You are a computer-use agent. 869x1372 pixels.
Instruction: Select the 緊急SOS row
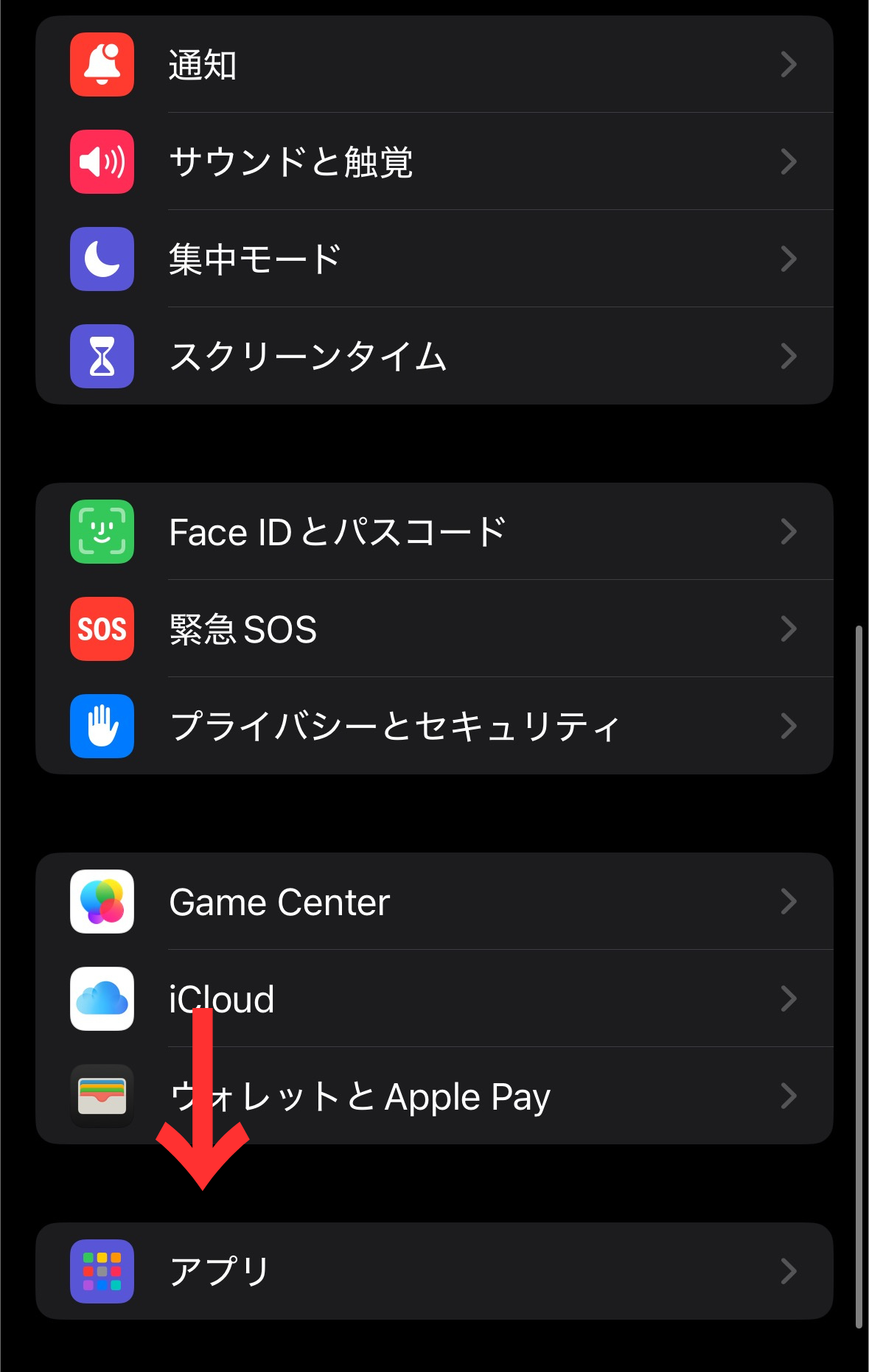coord(434,629)
